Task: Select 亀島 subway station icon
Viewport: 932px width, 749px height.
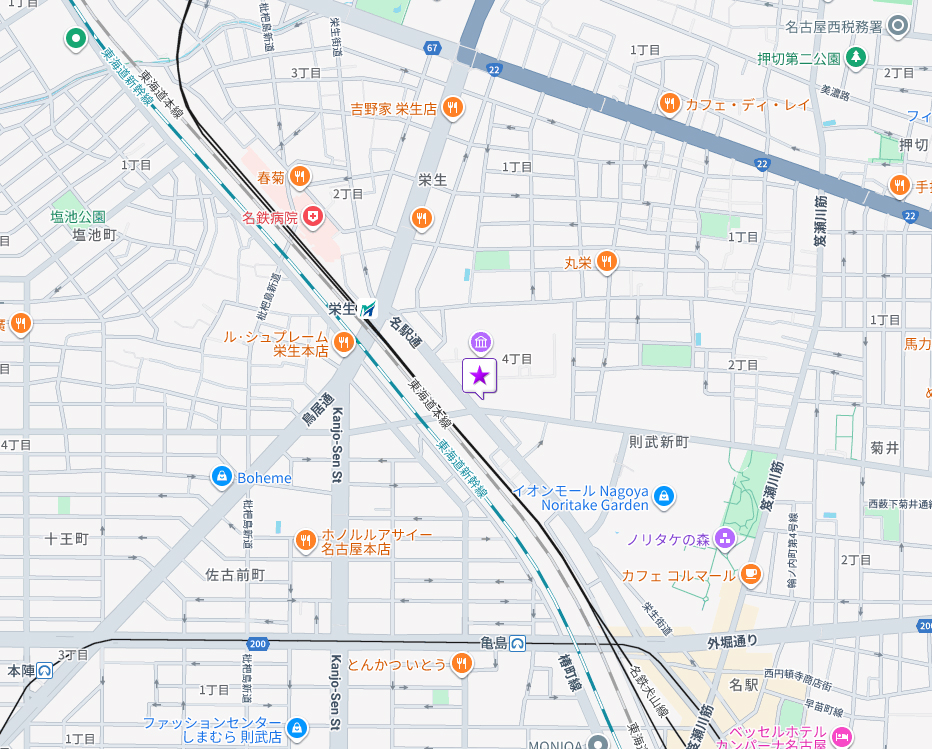Action: (518, 642)
